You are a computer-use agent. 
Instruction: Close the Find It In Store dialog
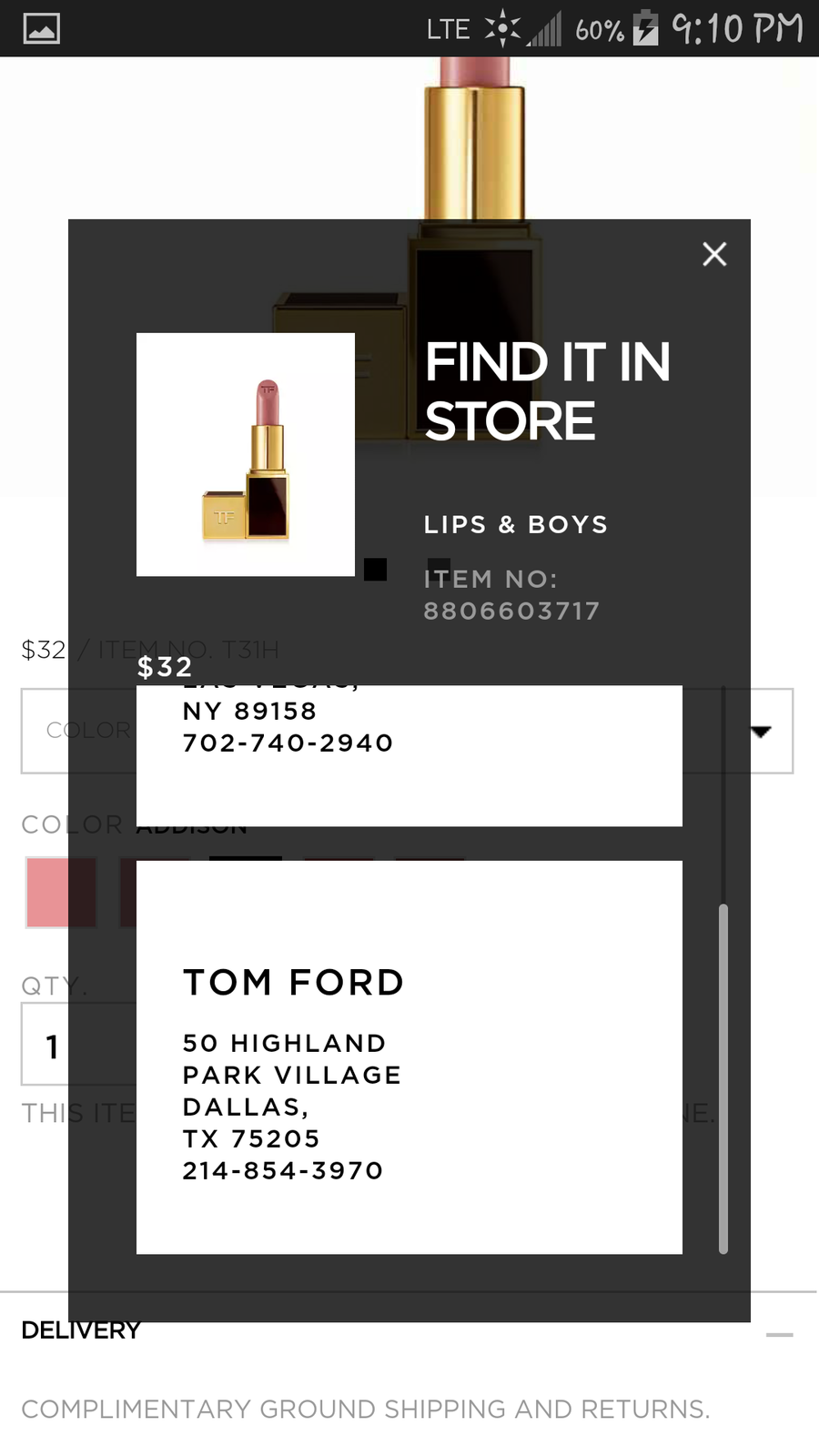click(714, 254)
